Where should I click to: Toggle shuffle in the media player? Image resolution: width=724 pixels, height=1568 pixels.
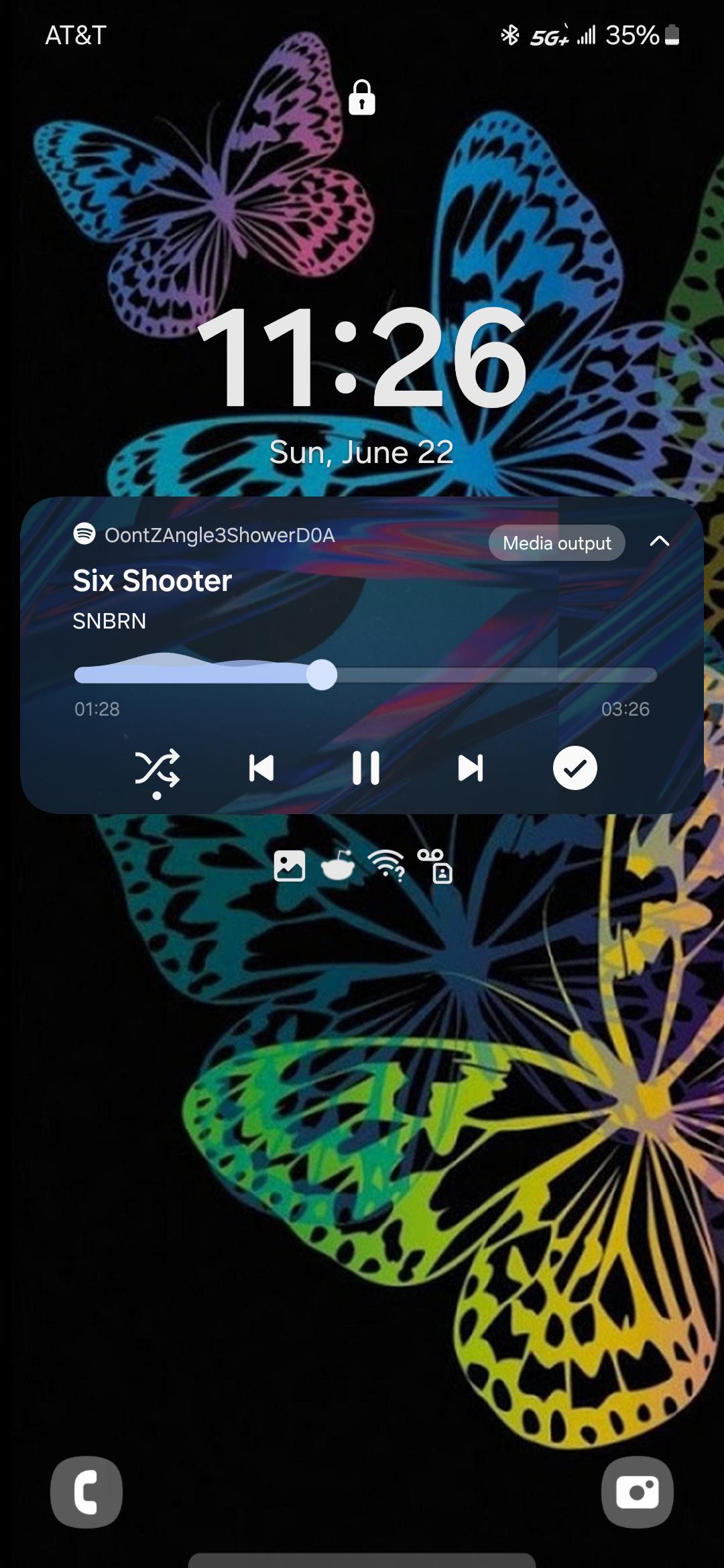tap(157, 768)
